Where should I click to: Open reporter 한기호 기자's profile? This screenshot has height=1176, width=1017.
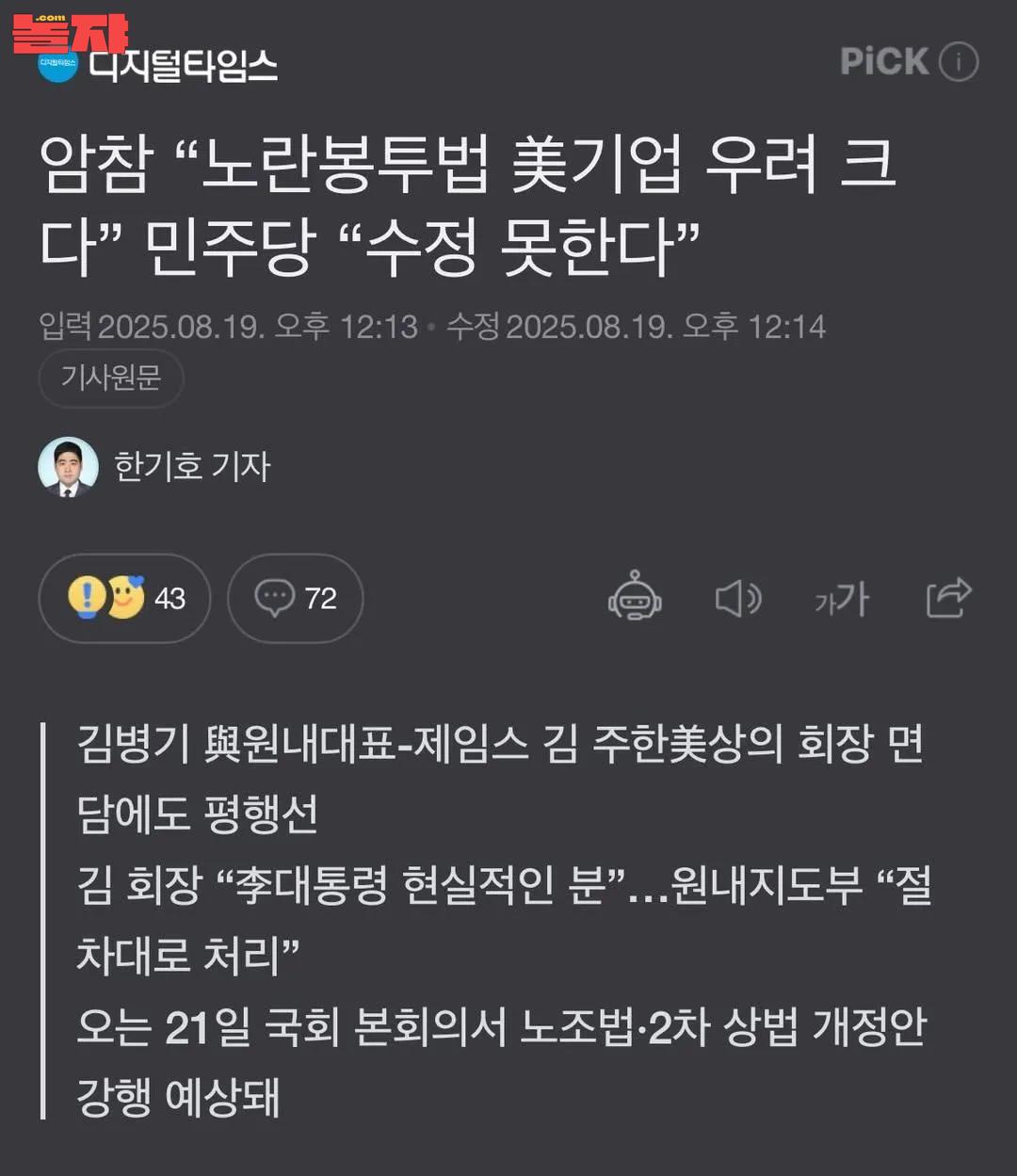point(191,466)
